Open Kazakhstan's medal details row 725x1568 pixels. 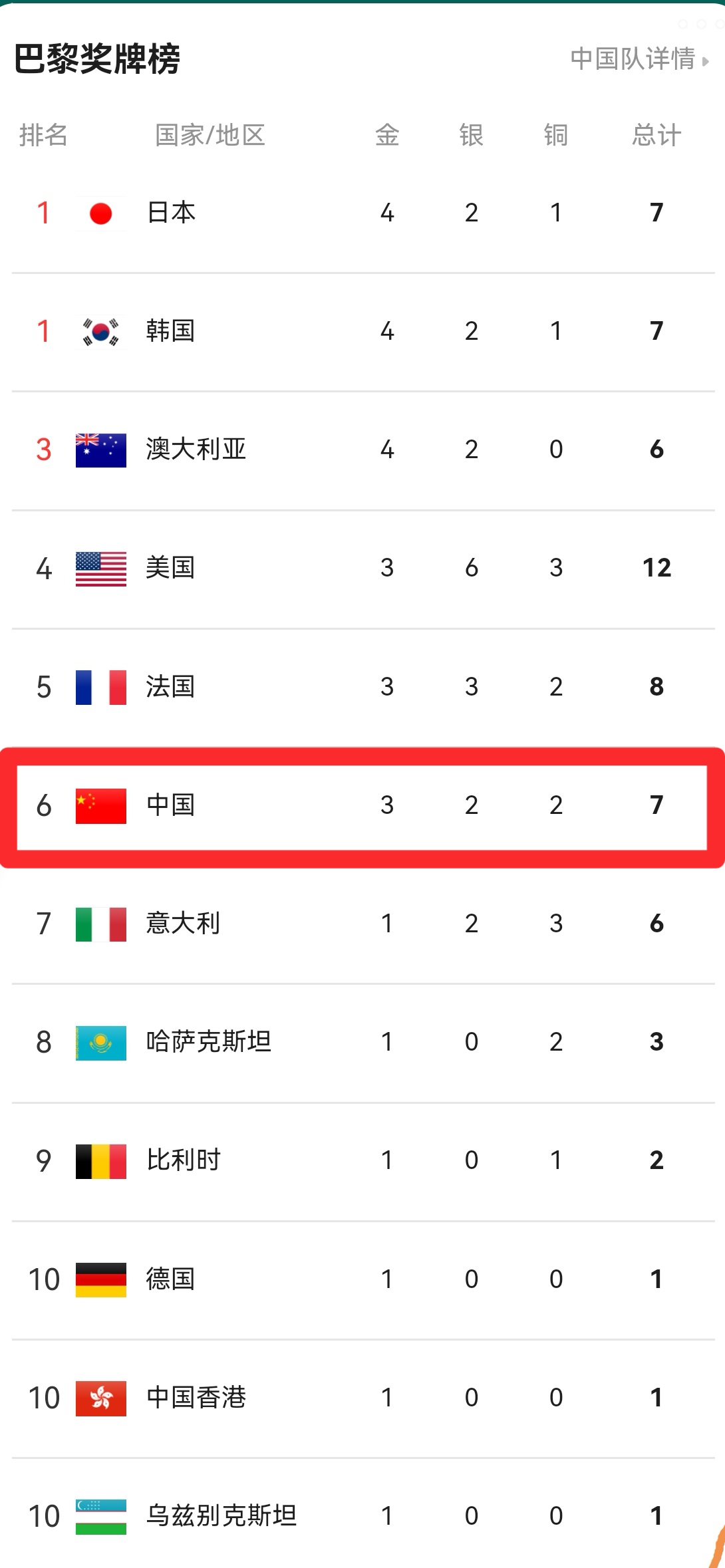tap(362, 1041)
